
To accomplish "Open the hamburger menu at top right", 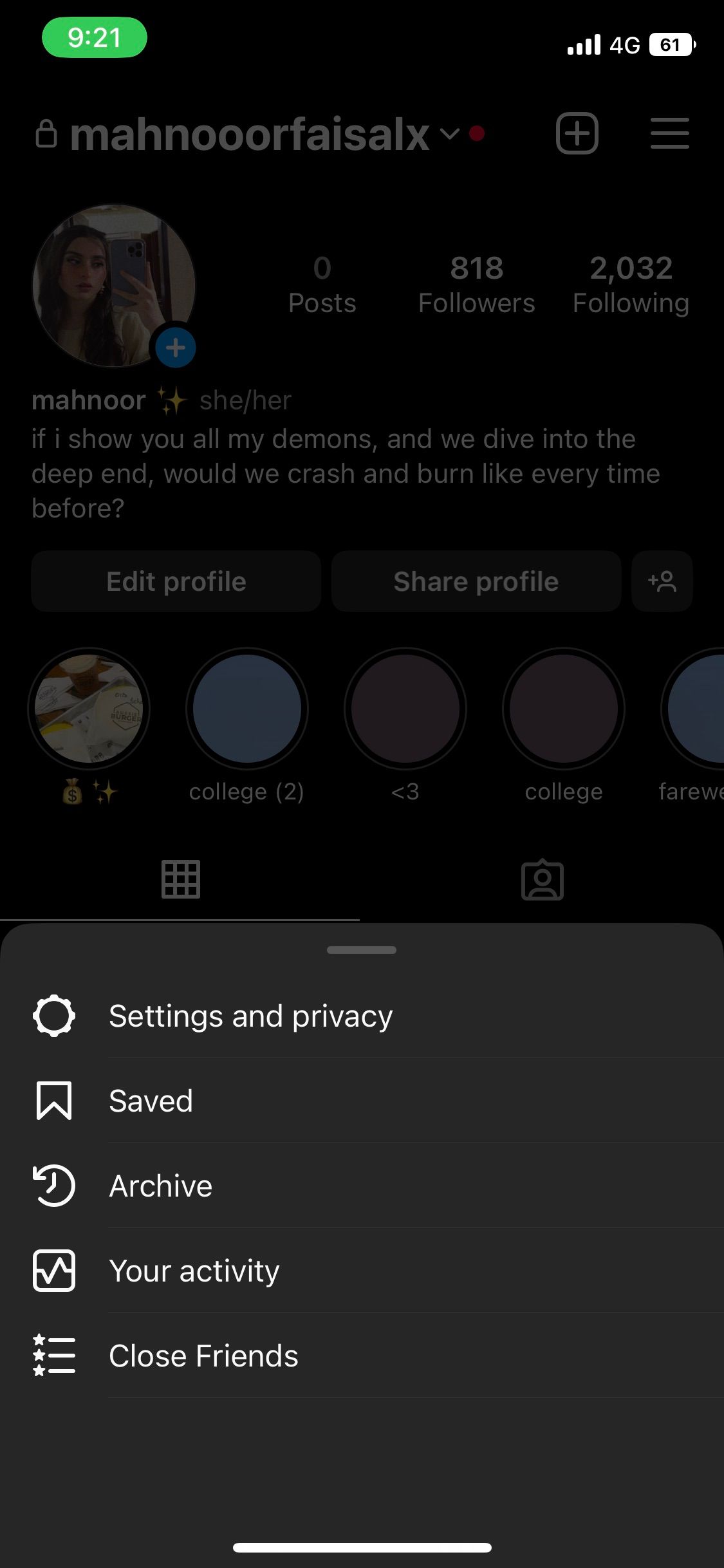I will click(669, 133).
